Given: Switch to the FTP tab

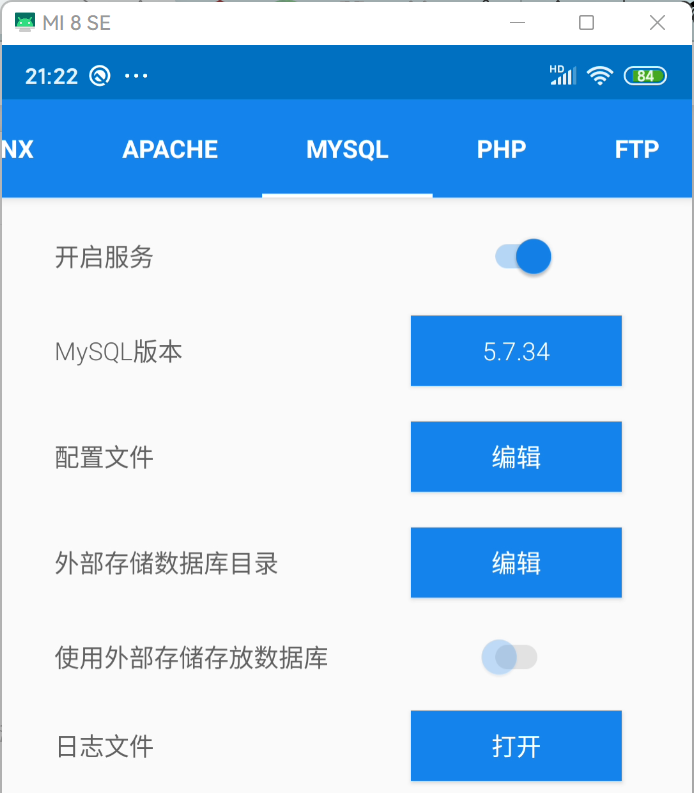Looking at the screenshot, I should 636,150.
